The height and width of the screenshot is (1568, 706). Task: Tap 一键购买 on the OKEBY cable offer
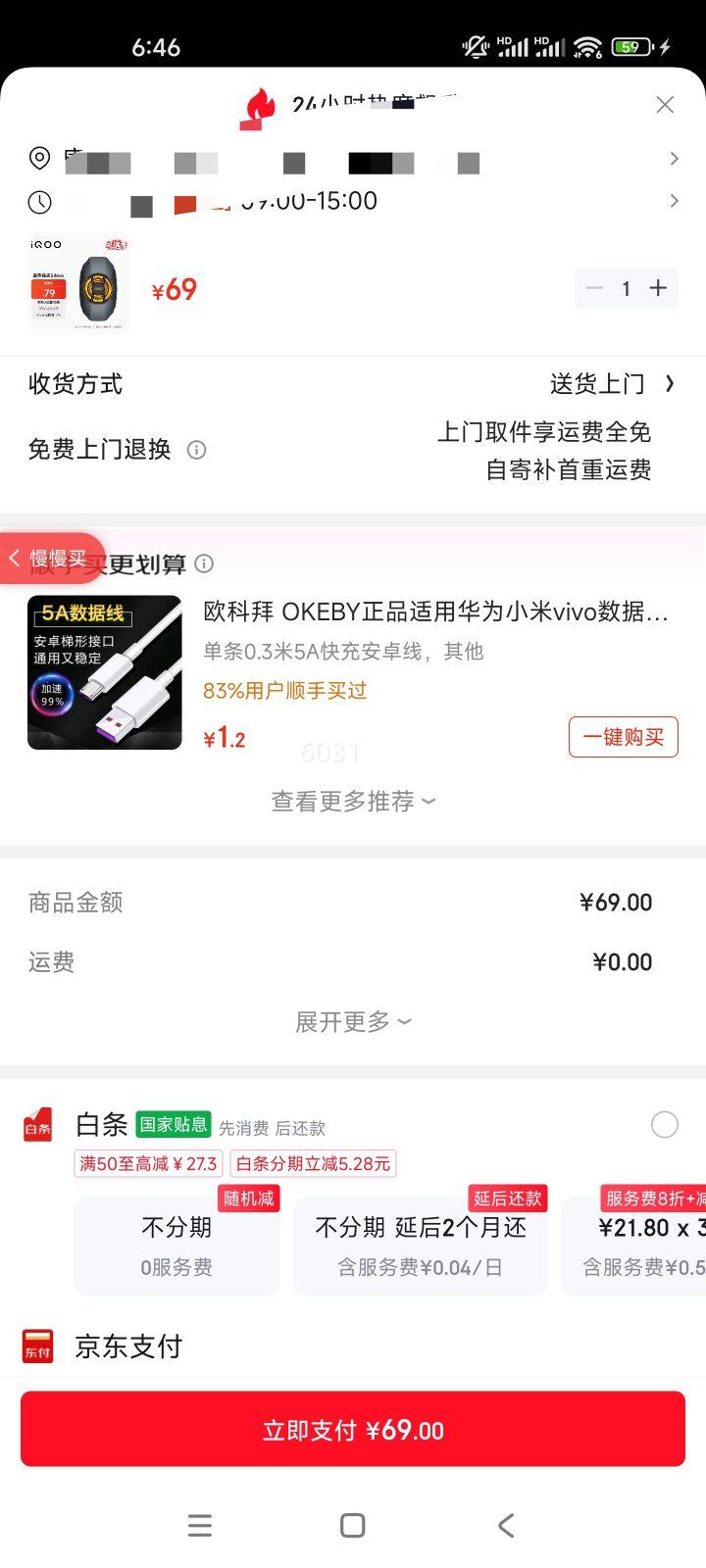(x=623, y=737)
